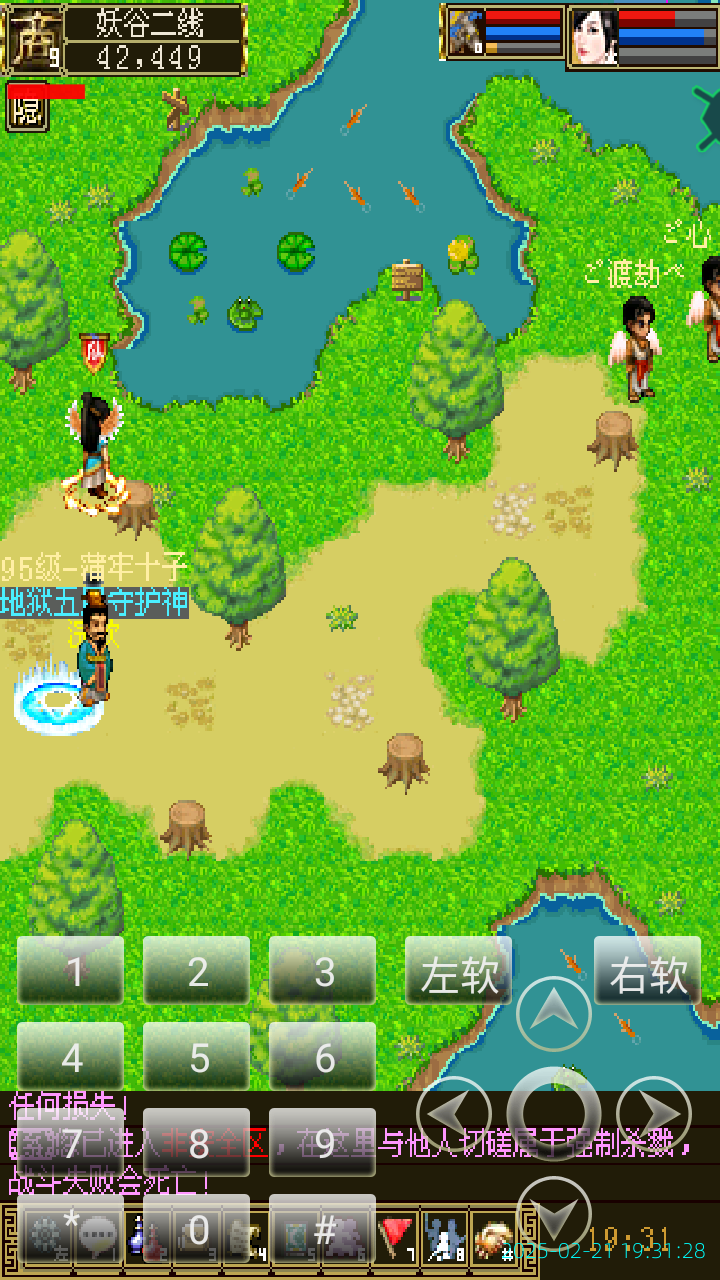Screen dimensions: 720x1280
Task: Tap the hash (#) key
Action: point(323,1230)
